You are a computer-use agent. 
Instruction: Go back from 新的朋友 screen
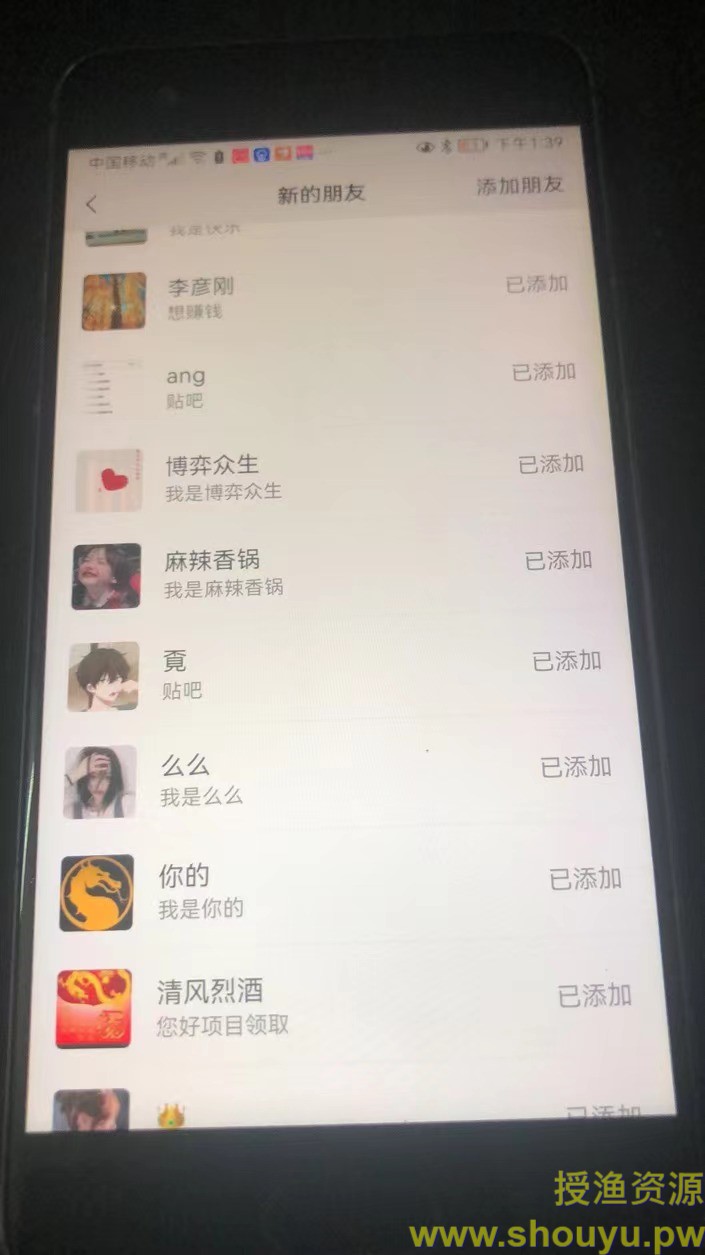coord(92,204)
